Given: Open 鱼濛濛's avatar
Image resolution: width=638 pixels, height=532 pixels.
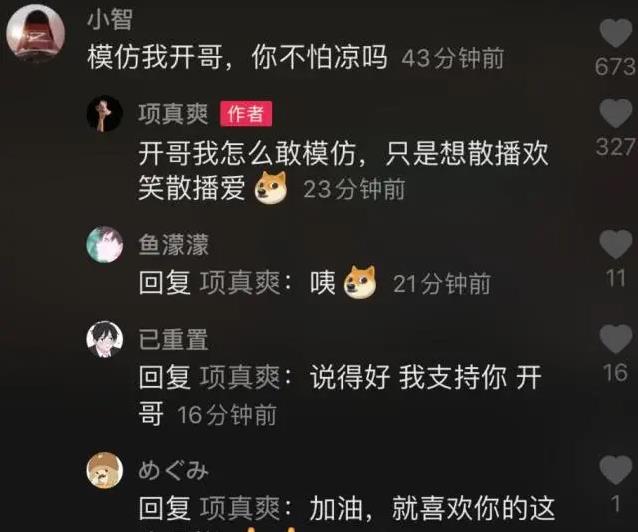Looking at the screenshot, I should pyautogui.click(x=105, y=244).
